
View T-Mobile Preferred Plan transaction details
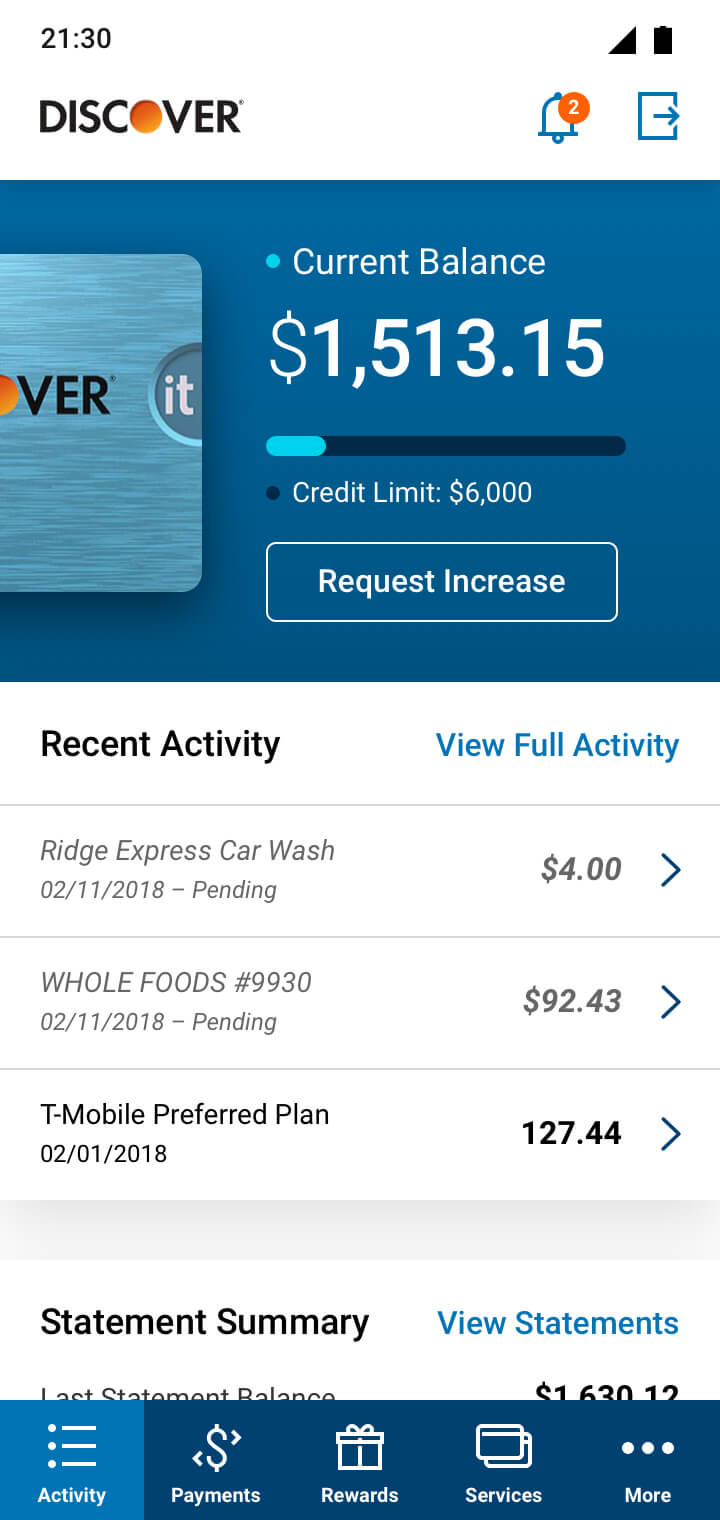(x=360, y=1134)
